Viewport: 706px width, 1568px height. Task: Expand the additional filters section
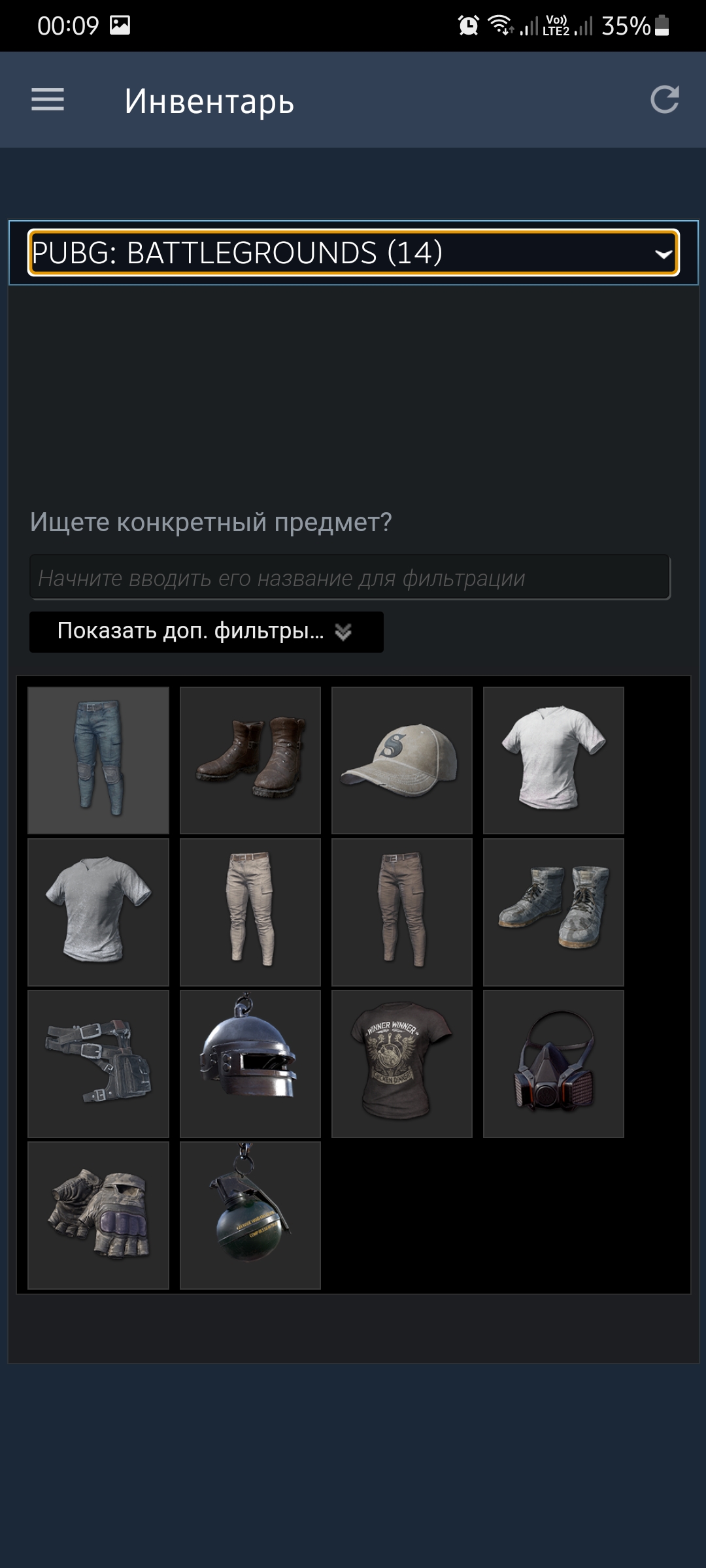(x=207, y=632)
